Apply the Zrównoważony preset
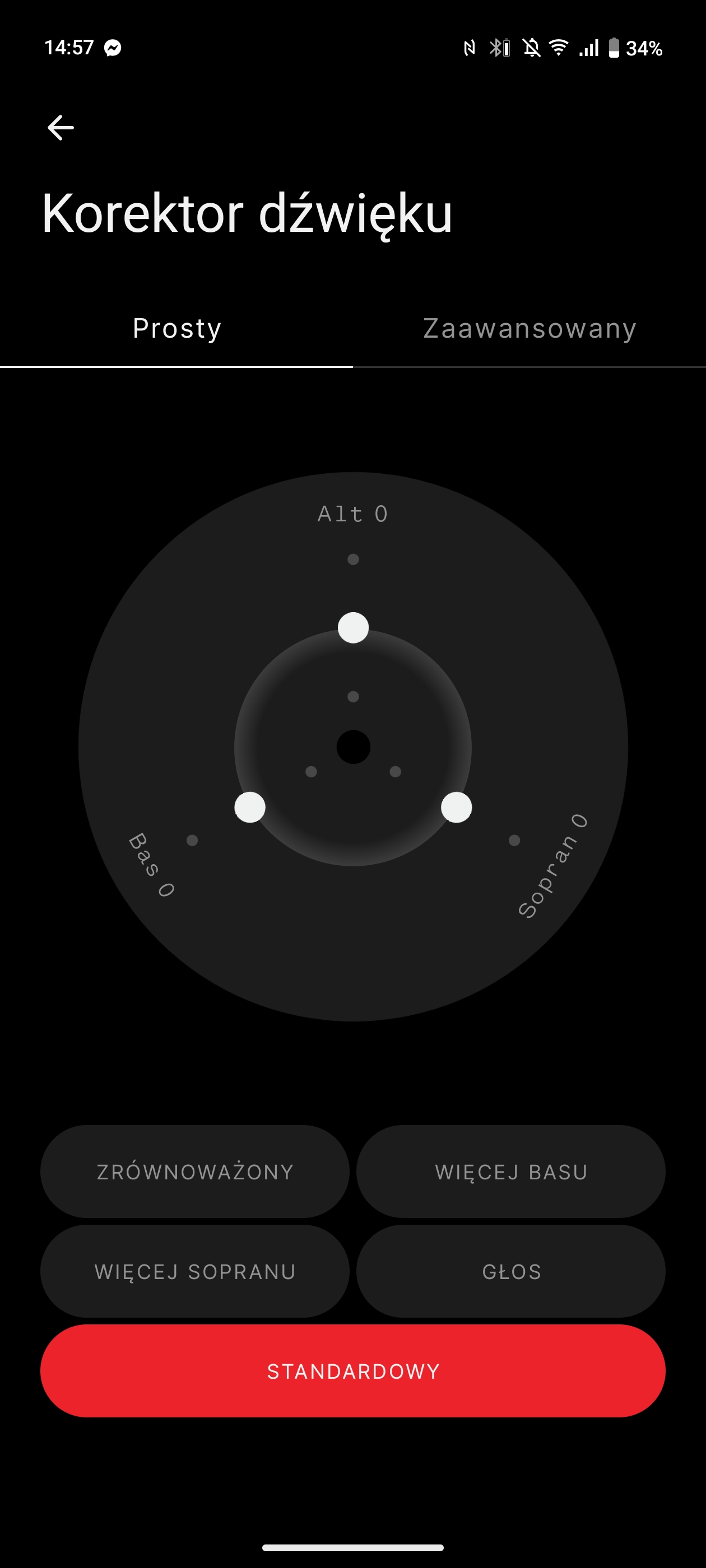This screenshot has width=706, height=1568. [x=195, y=1171]
